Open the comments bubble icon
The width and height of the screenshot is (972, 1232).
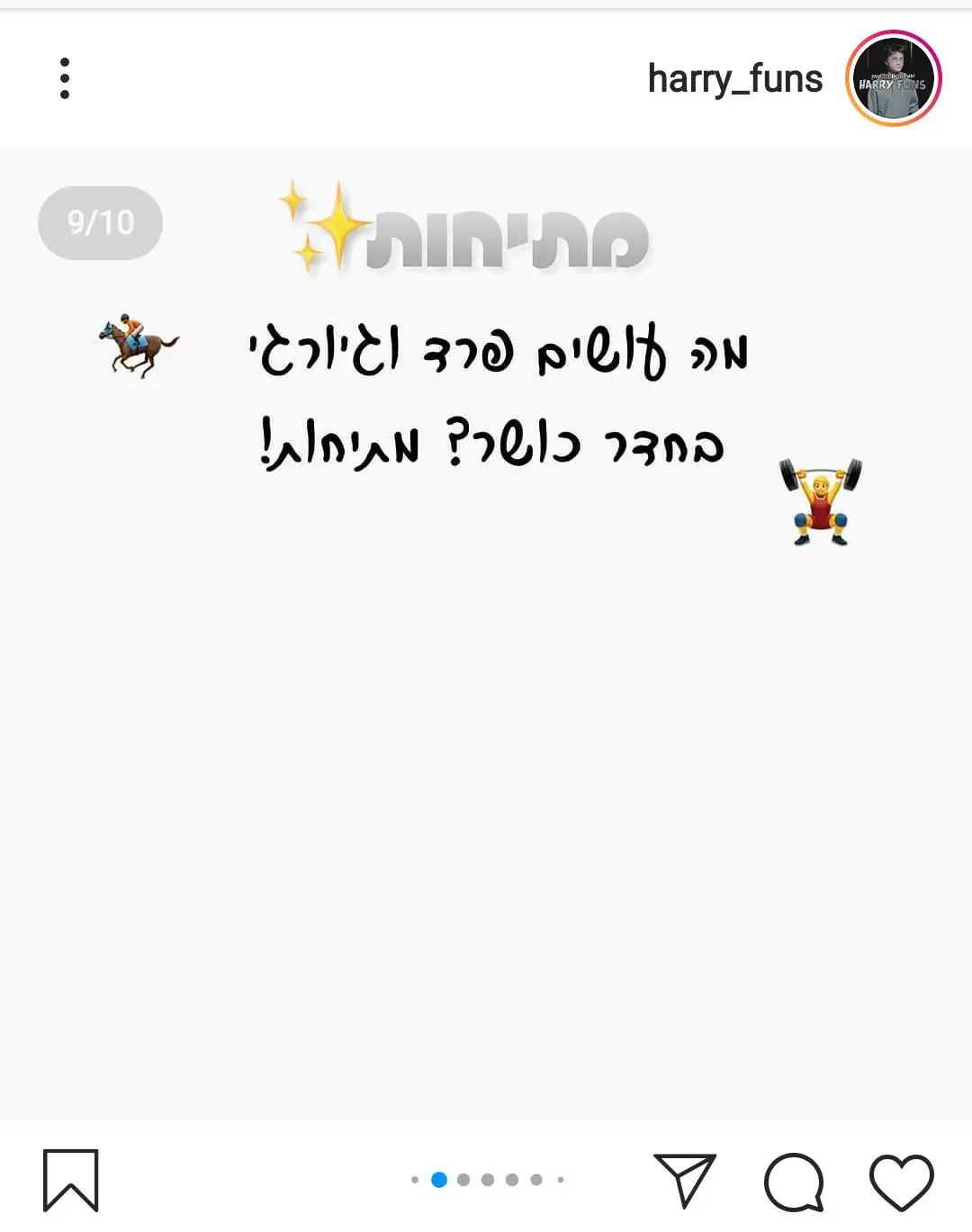(x=794, y=1181)
